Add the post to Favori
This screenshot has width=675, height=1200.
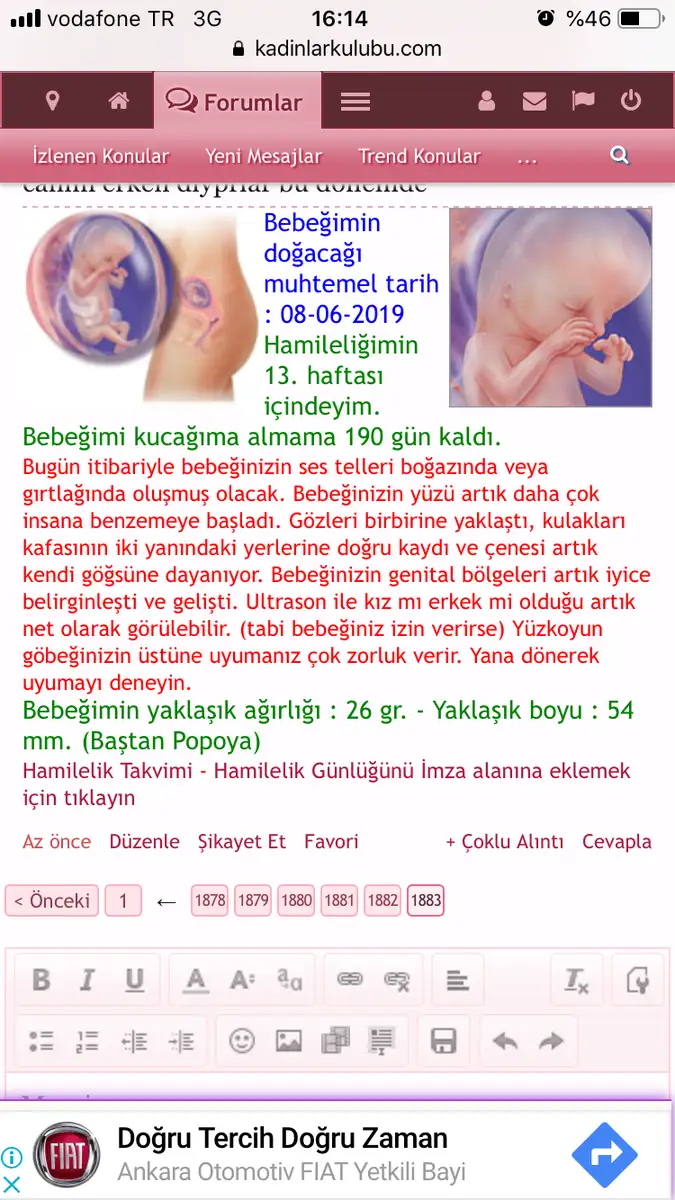(x=331, y=842)
